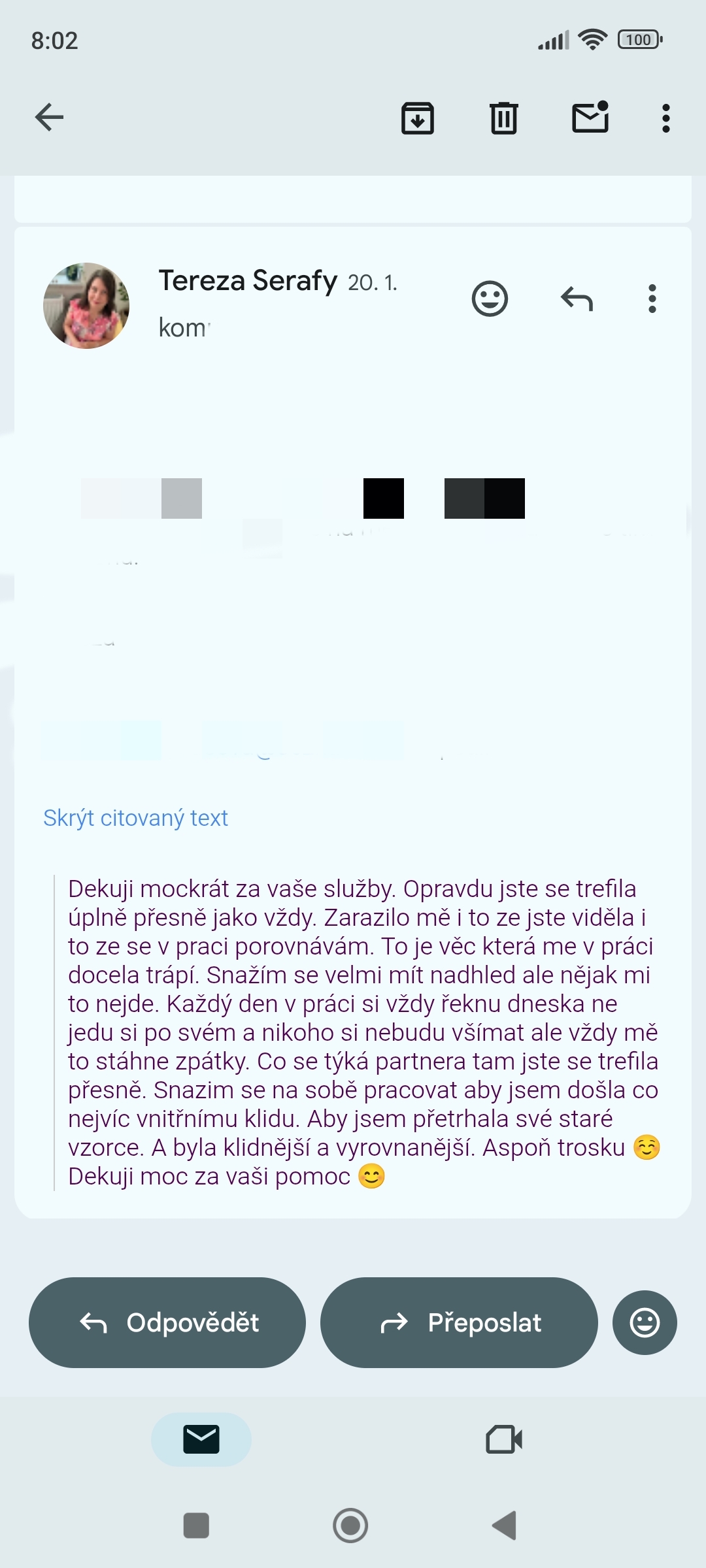Tap the Odpovědět button
Screen dimensions: 706x1568
(x=167, y=1322)
